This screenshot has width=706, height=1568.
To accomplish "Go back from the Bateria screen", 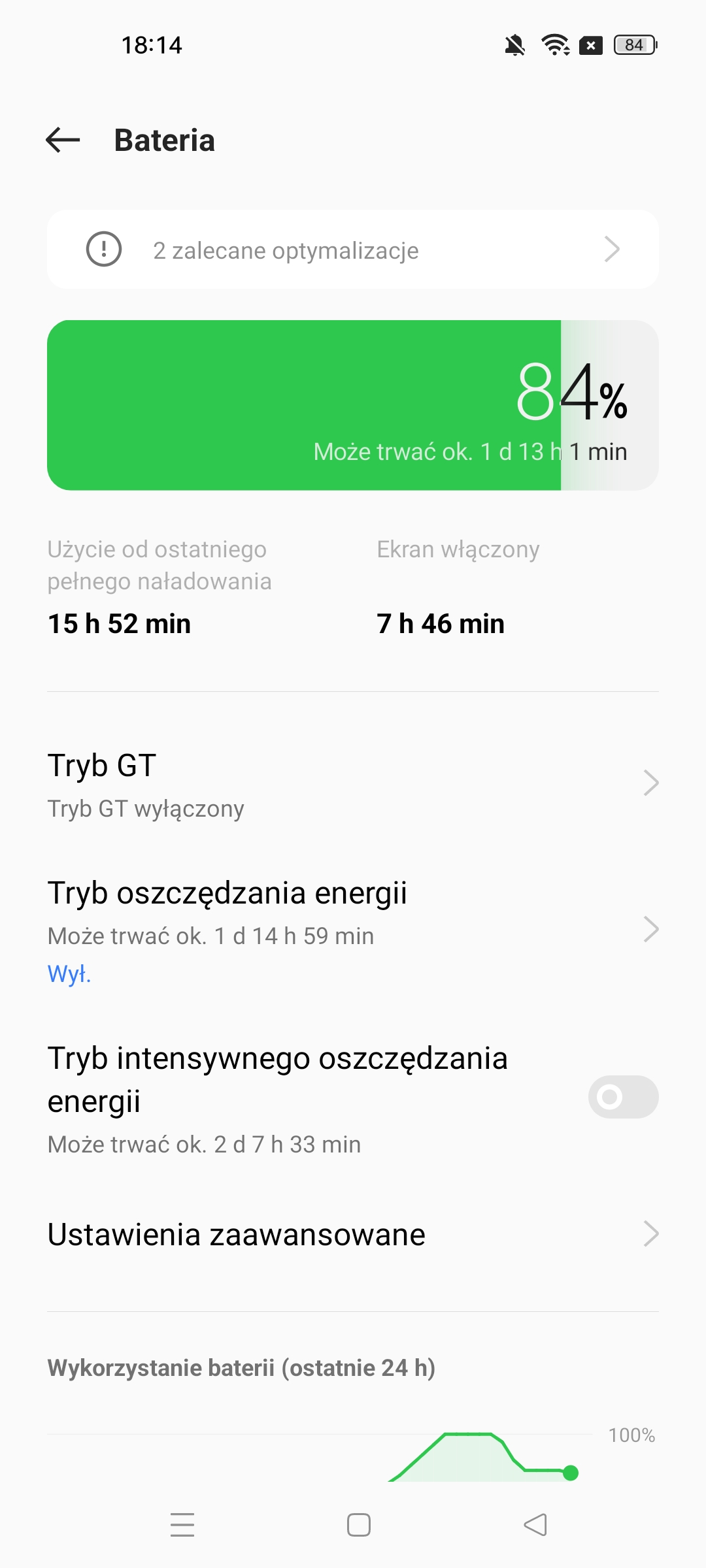I will 63,140.
